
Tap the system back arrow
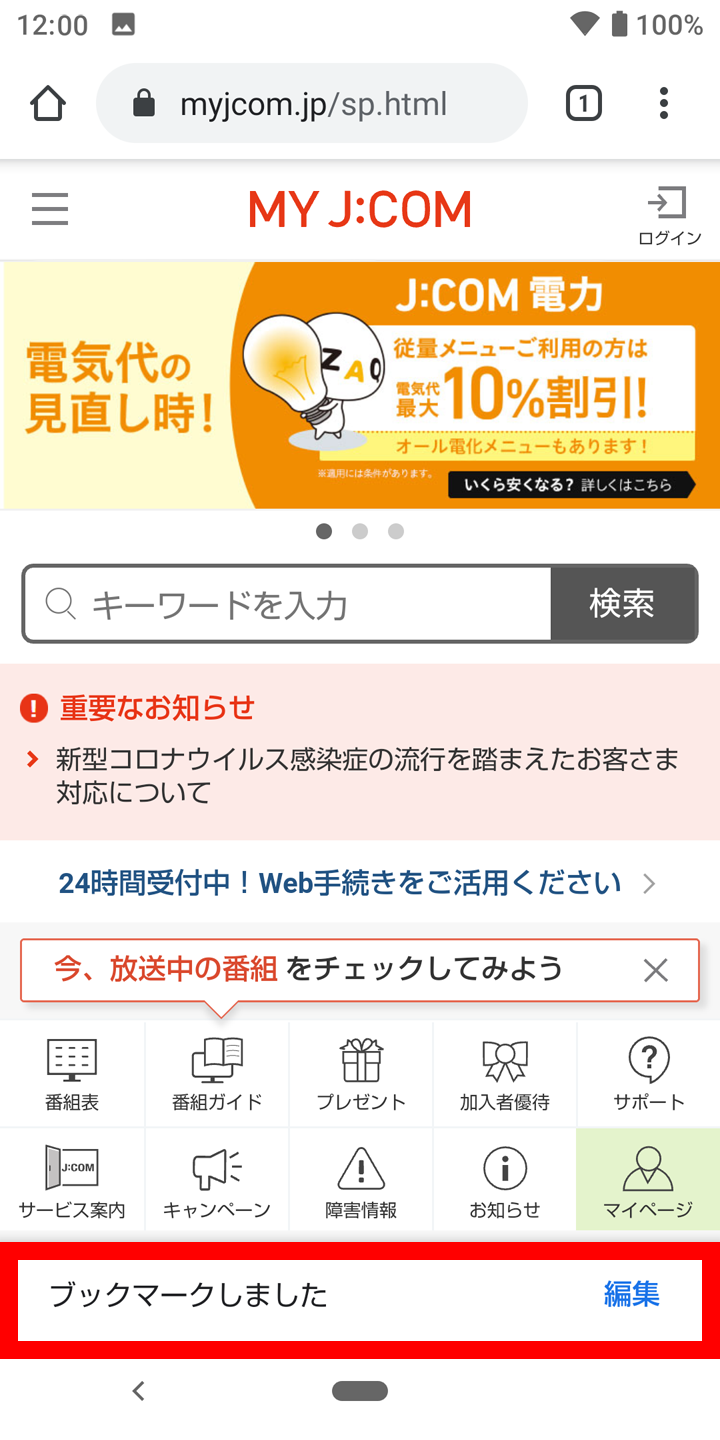tap(139, 1391)
